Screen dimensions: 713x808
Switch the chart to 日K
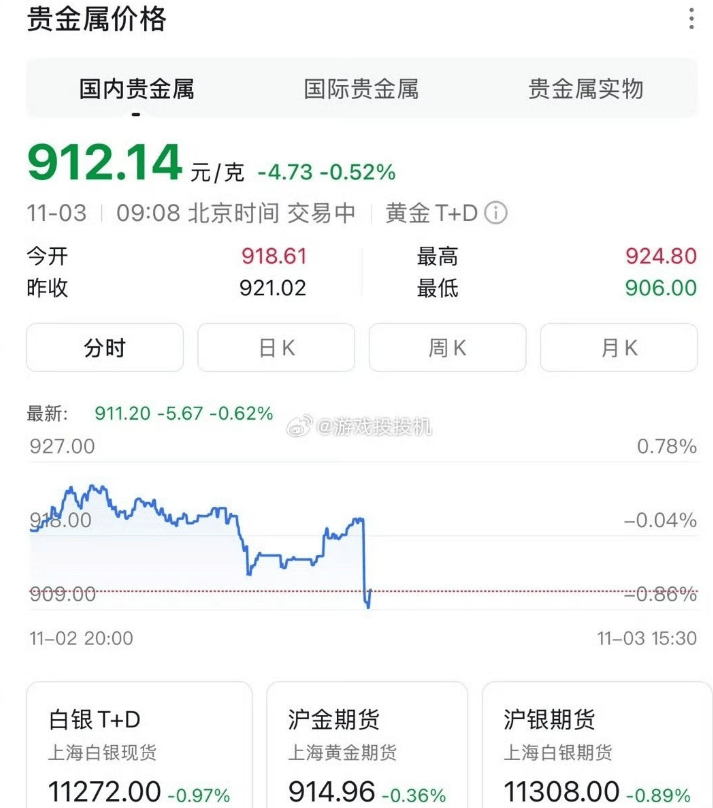click(276, 348)
